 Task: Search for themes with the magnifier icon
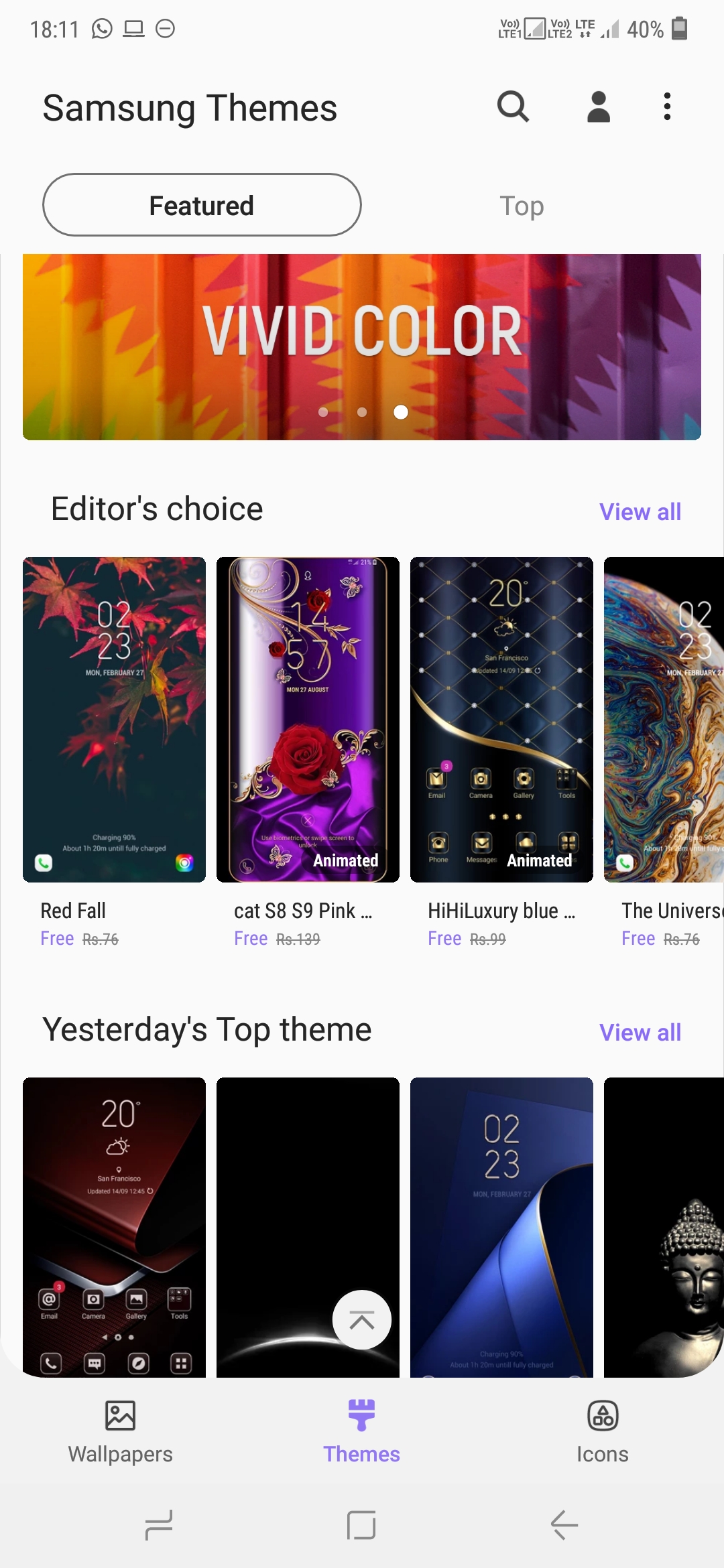coord(513,107)
